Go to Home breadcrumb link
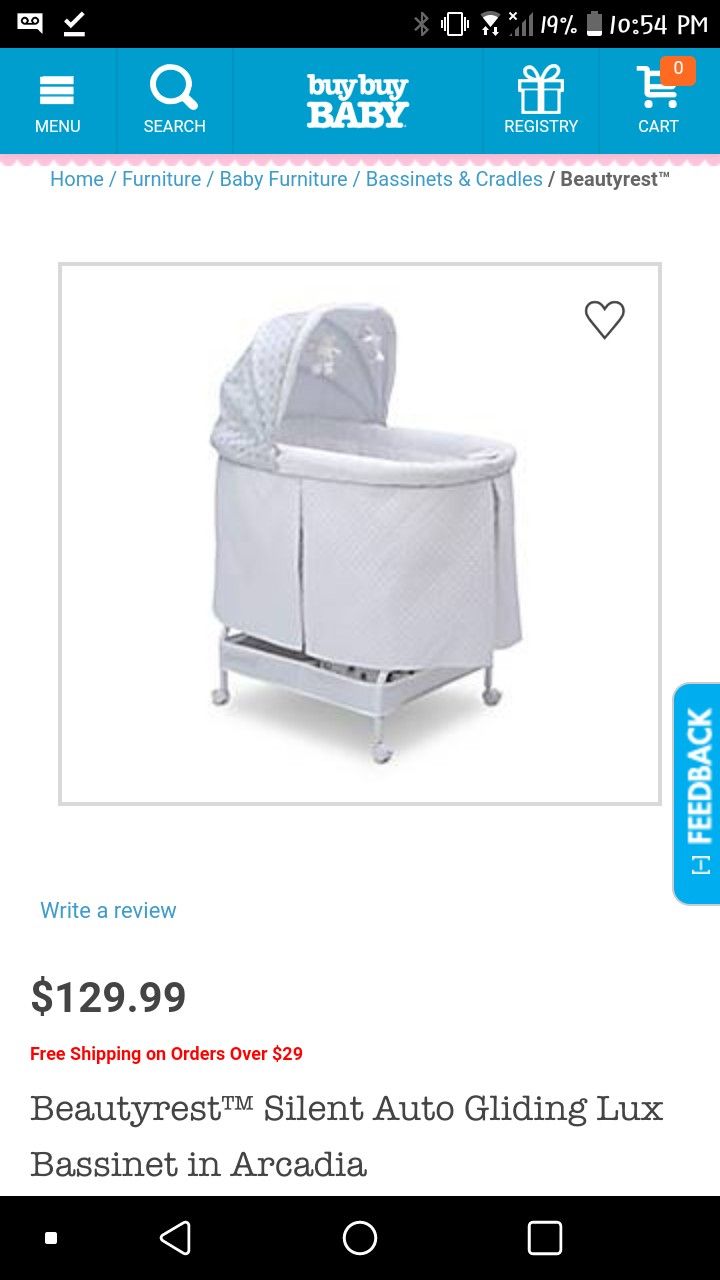 coord(77,179)
